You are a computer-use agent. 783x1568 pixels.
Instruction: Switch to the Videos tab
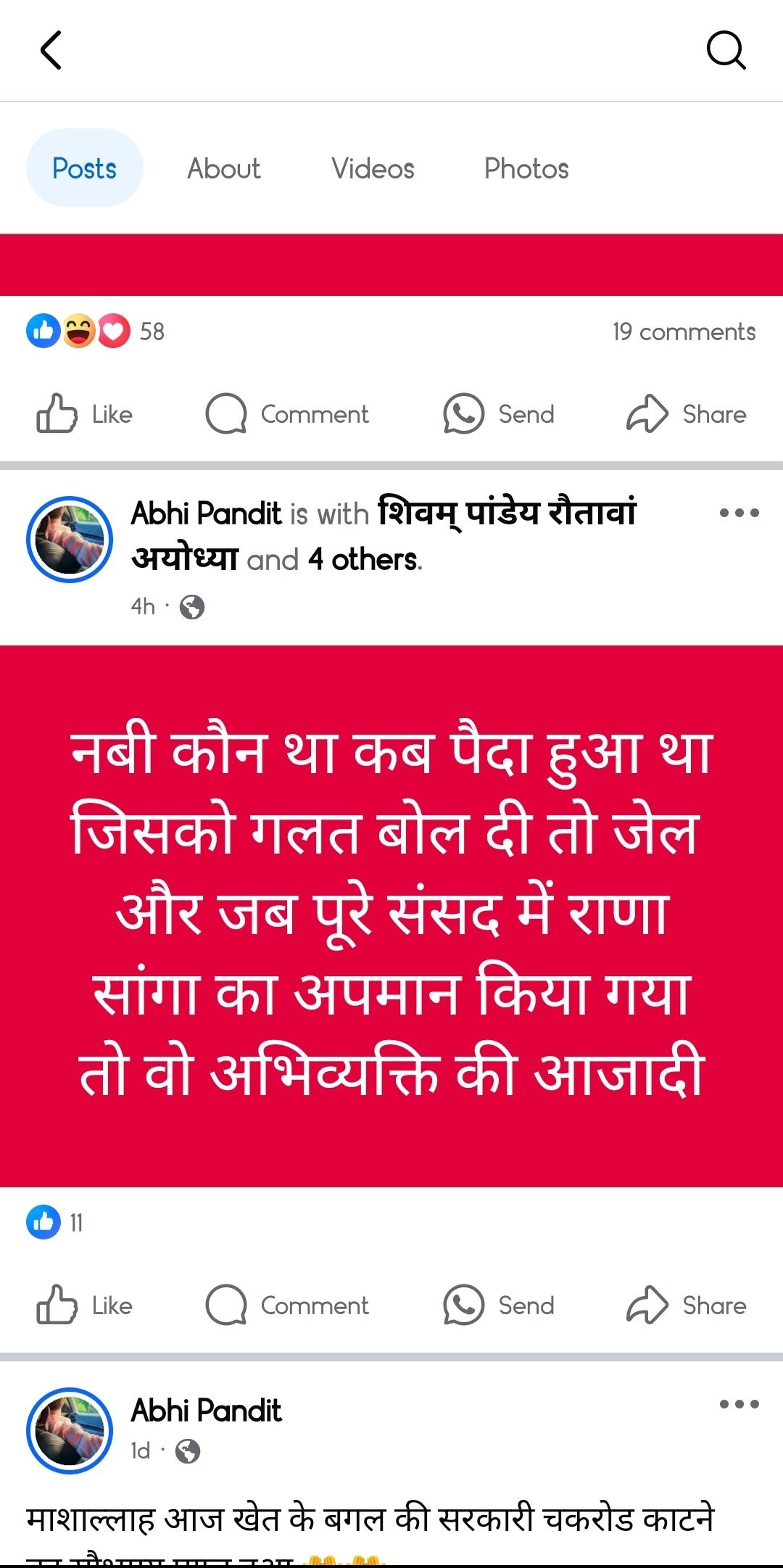point(373,168)
